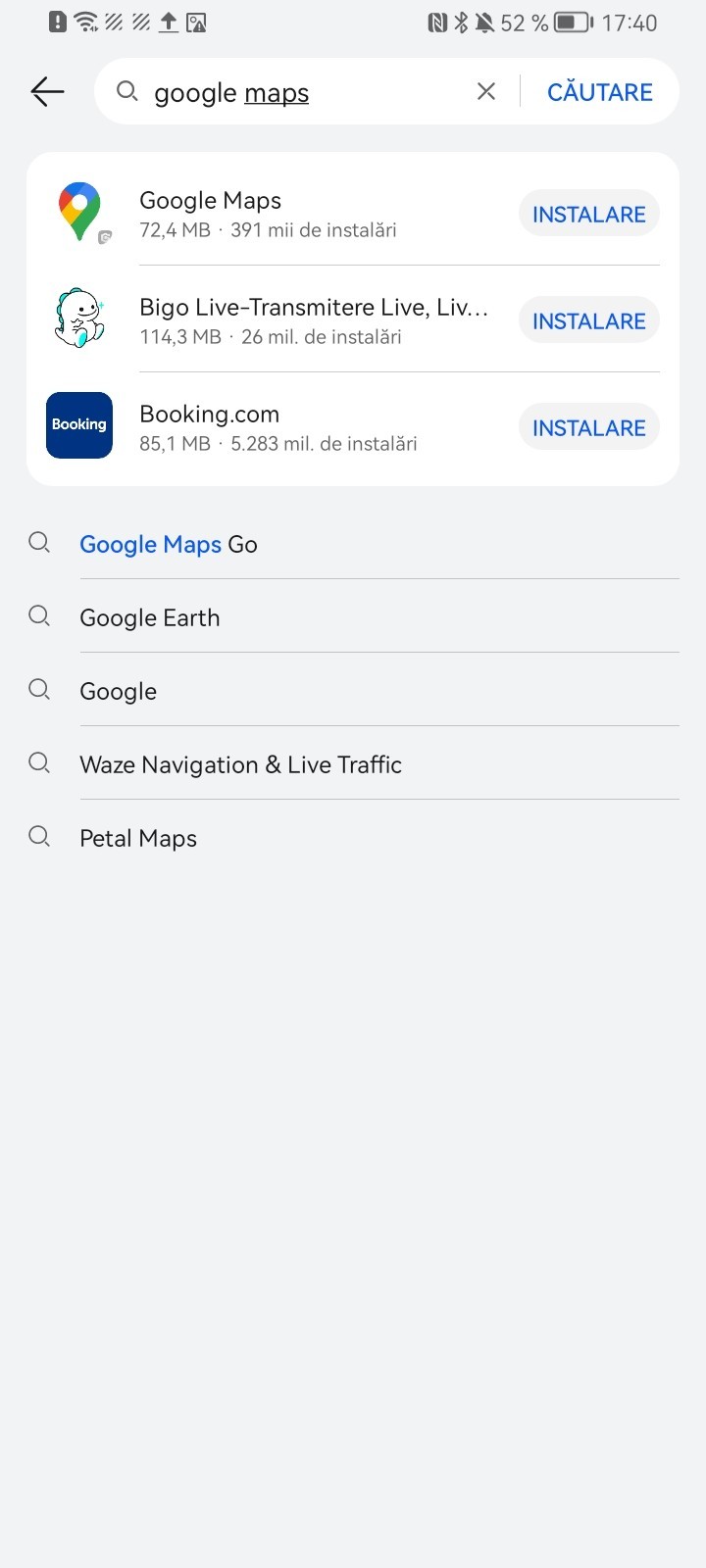
Task: Choose the Google search suggestion
Action: pos(353,691)
